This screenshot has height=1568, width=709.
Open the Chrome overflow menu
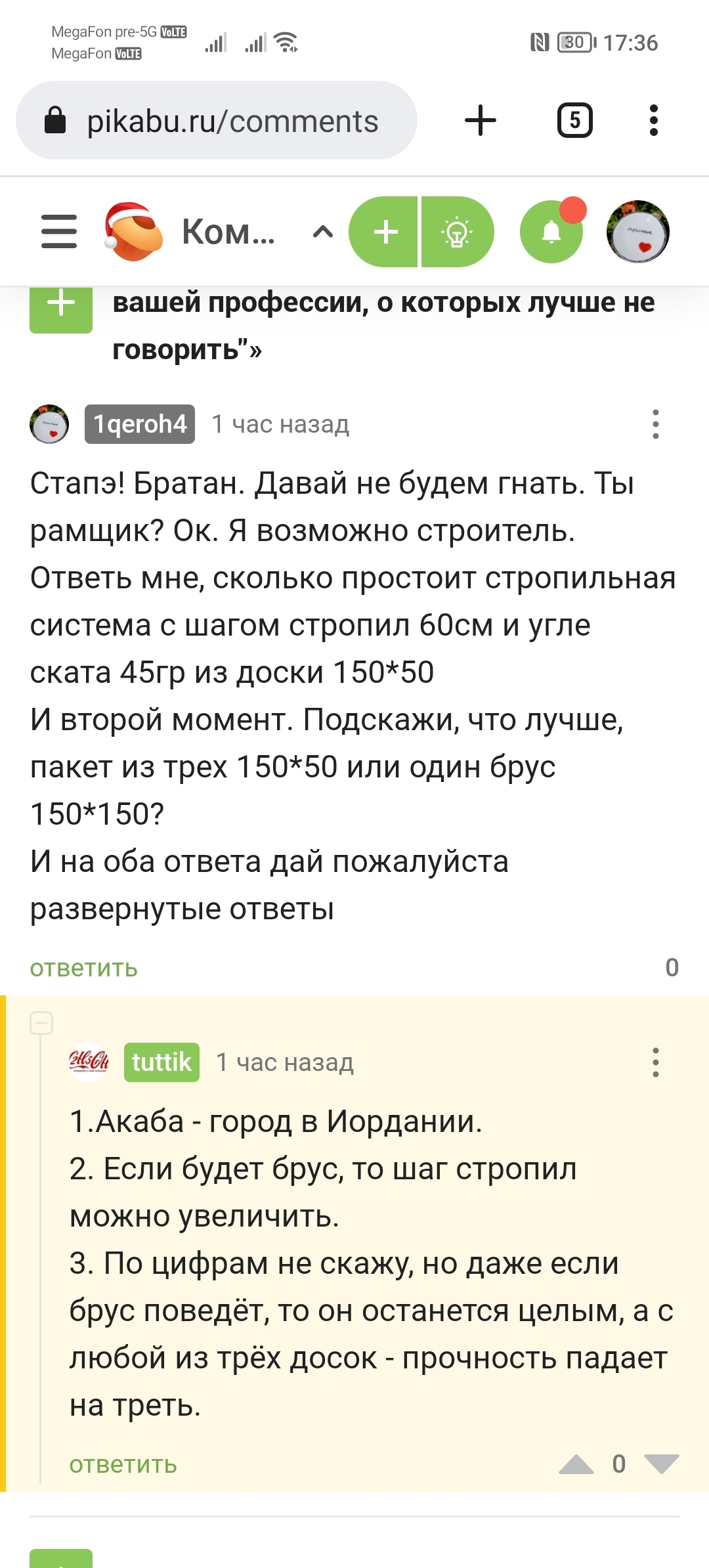[653, 121]
